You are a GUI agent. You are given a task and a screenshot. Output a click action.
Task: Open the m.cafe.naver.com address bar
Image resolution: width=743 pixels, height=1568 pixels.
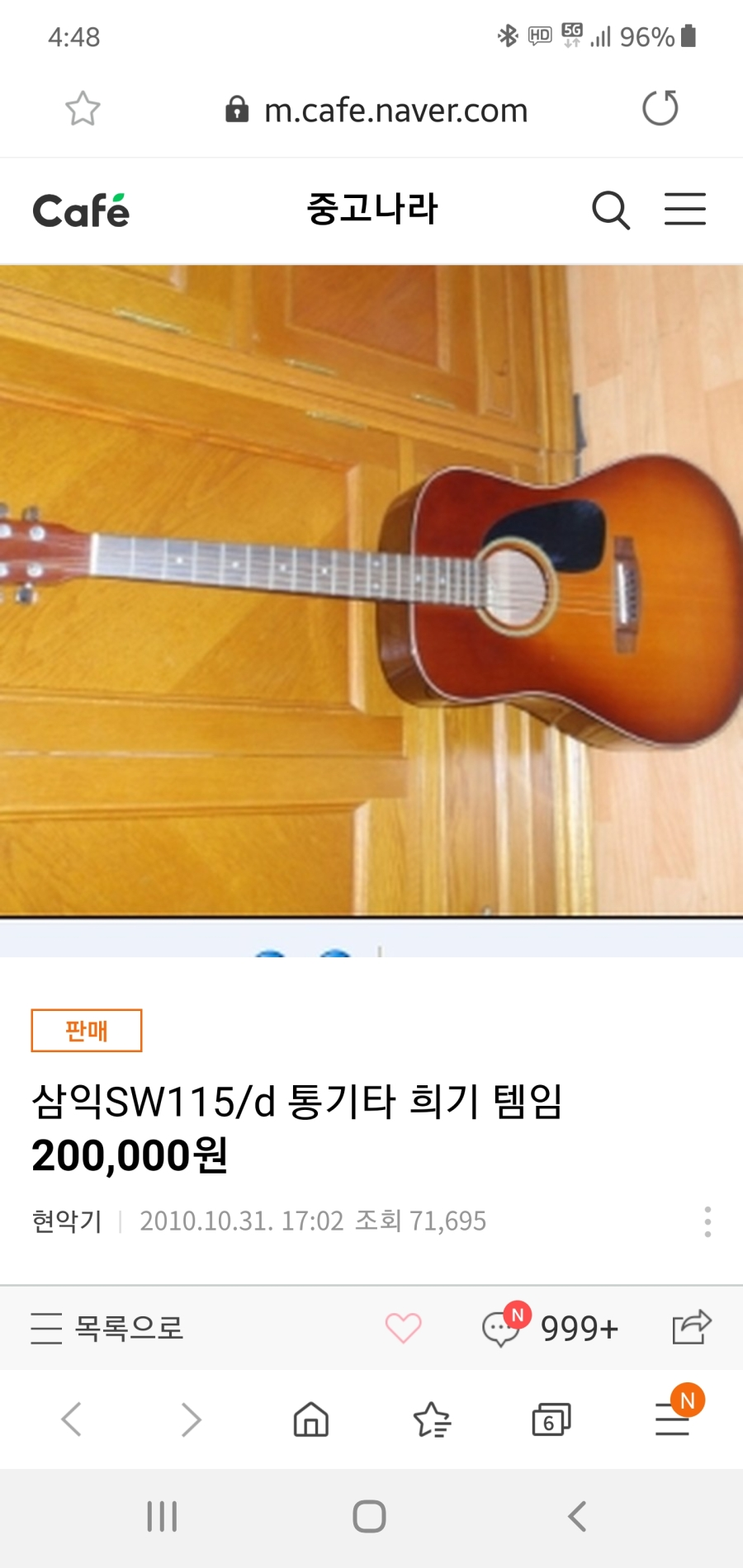point(395,110)
